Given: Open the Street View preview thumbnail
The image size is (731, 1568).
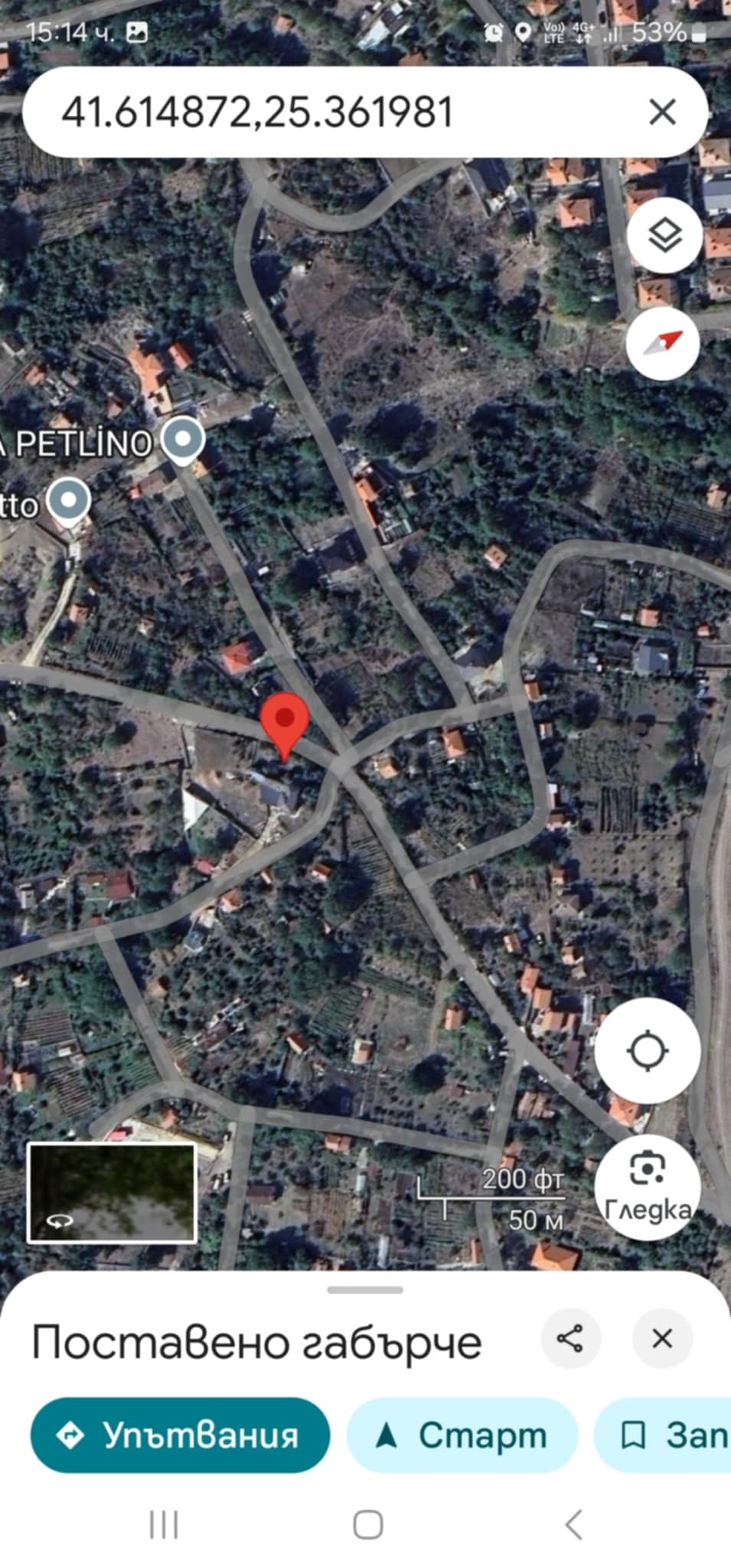Looking at the screenshot, I should click(x=113, y=1193).
